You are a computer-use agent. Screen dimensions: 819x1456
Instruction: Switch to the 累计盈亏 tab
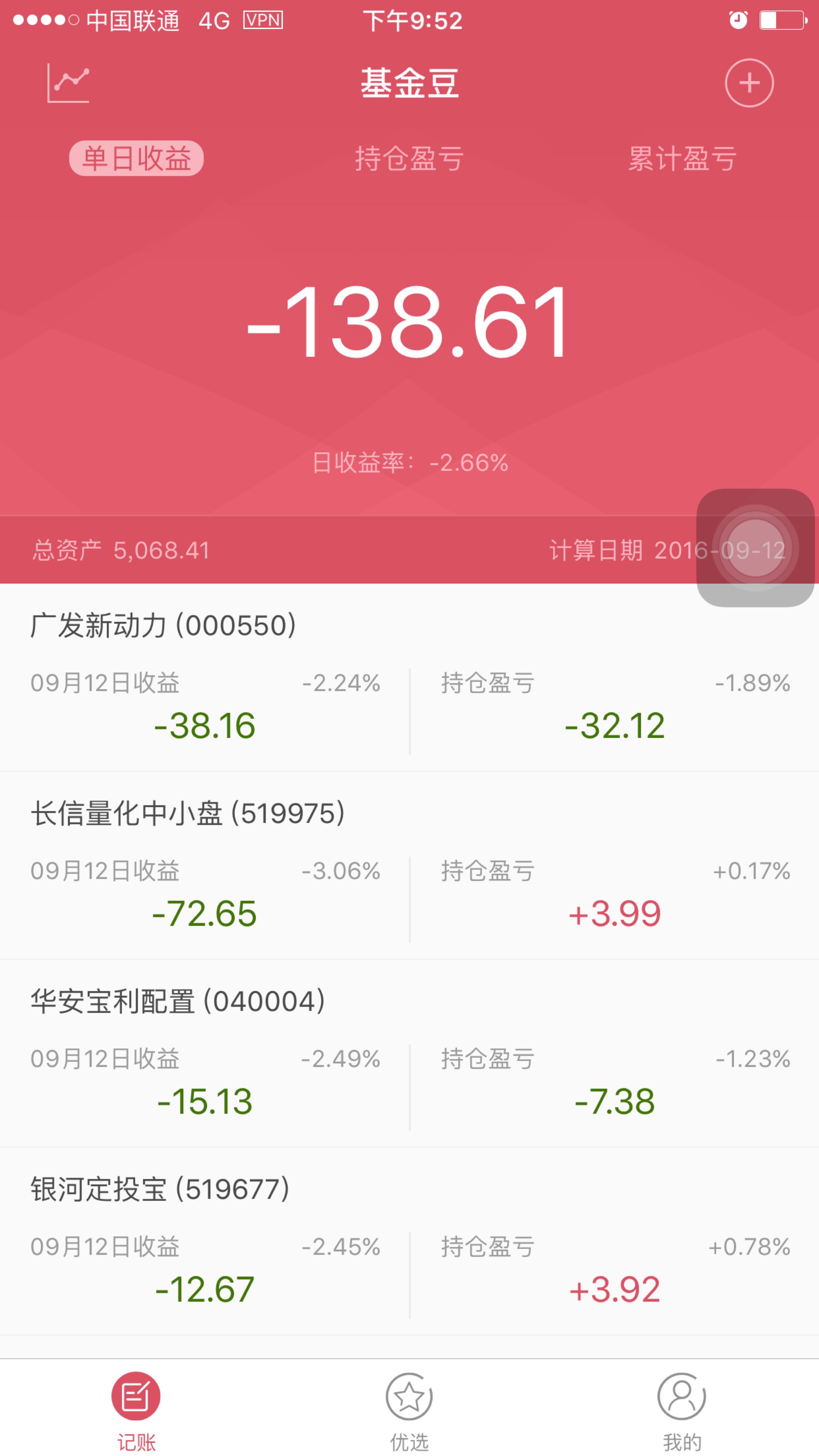click(x=682, y=158)
